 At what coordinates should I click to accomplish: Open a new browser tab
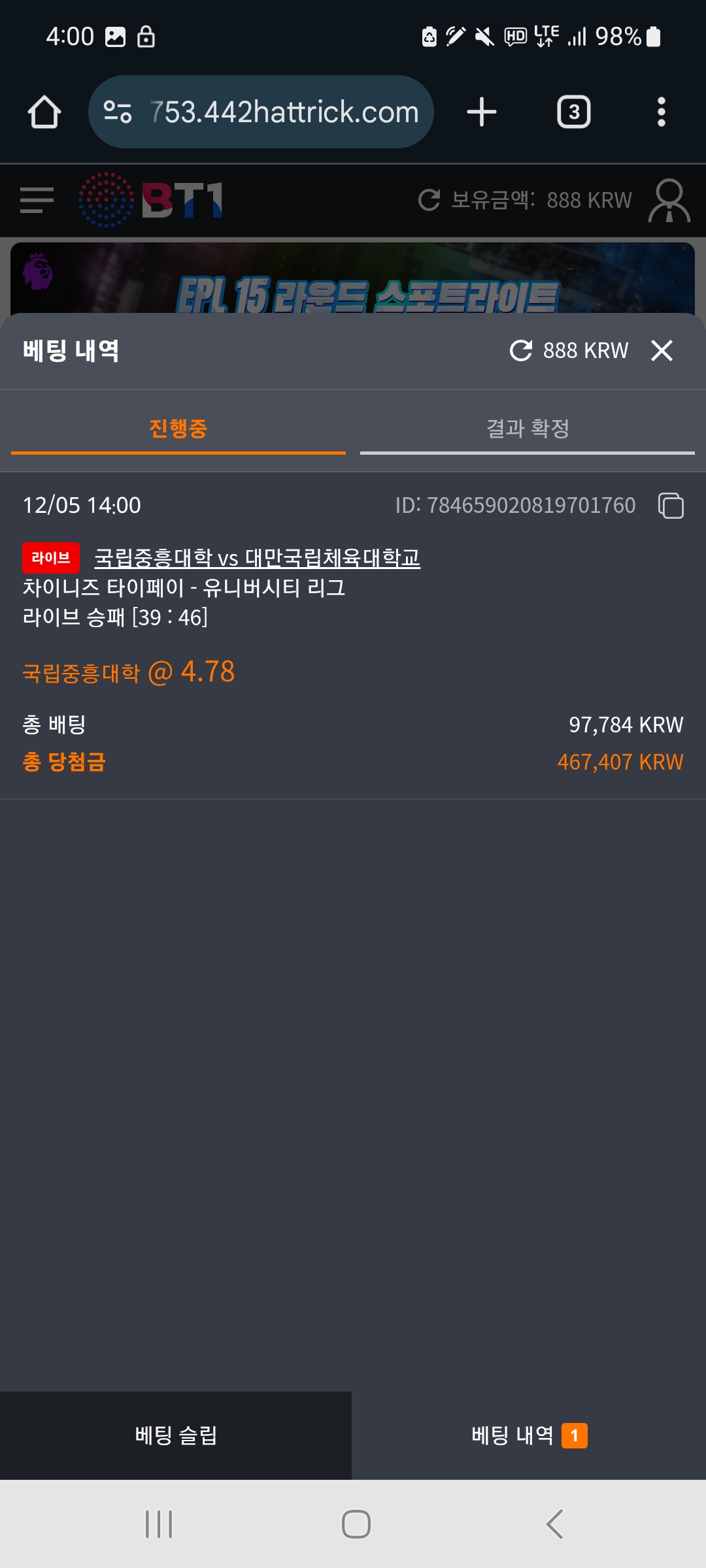[x=482, y=111]
